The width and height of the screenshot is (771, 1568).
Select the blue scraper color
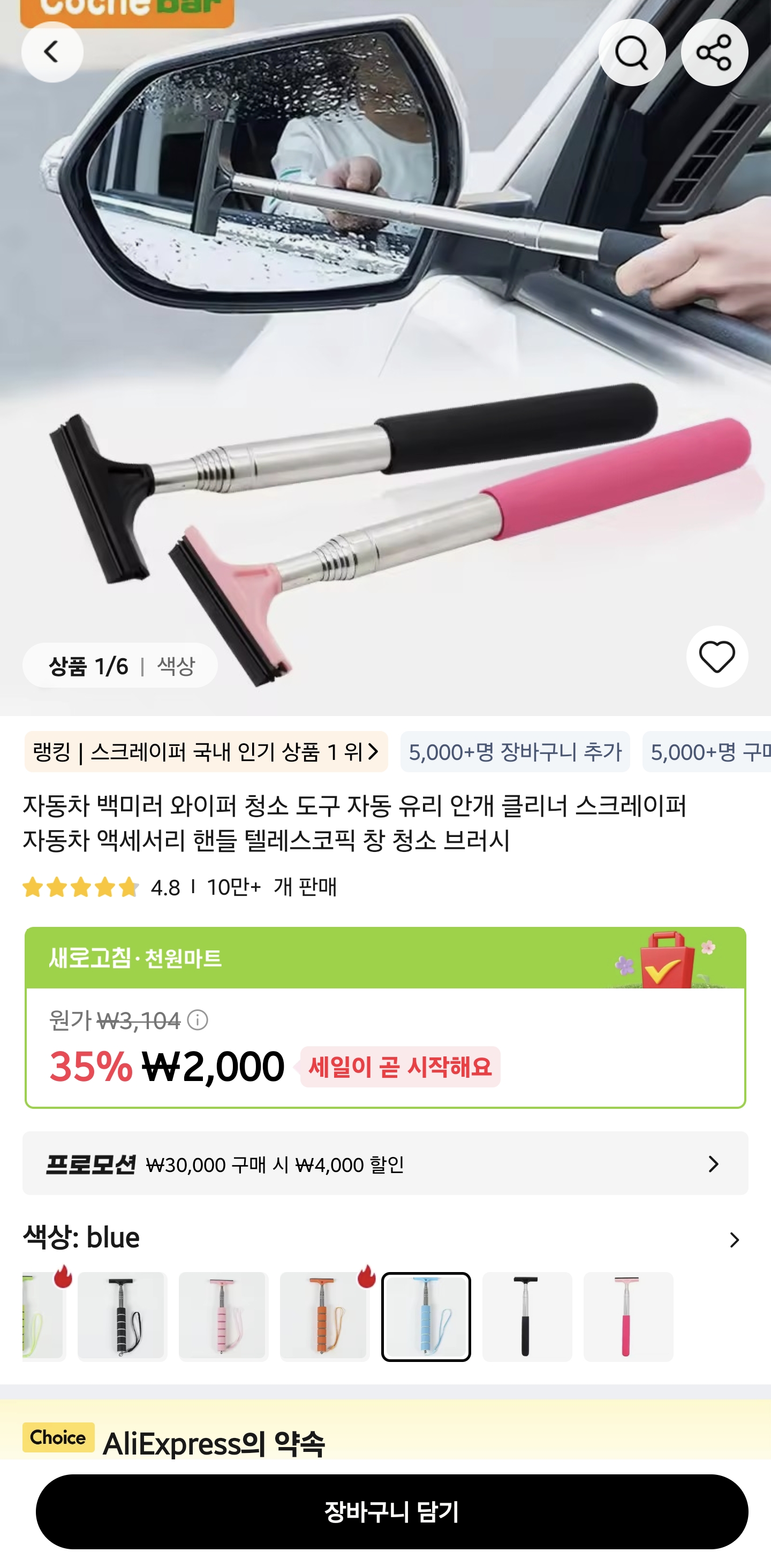coord(426,1316)
